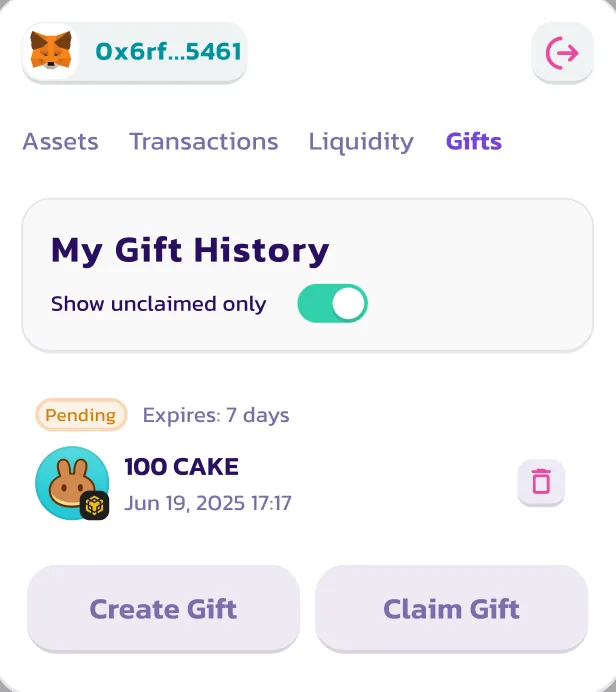Delete the pending 100 CAKE gift
The height and width of the screenshot is (692, 616).
(541, 483)
